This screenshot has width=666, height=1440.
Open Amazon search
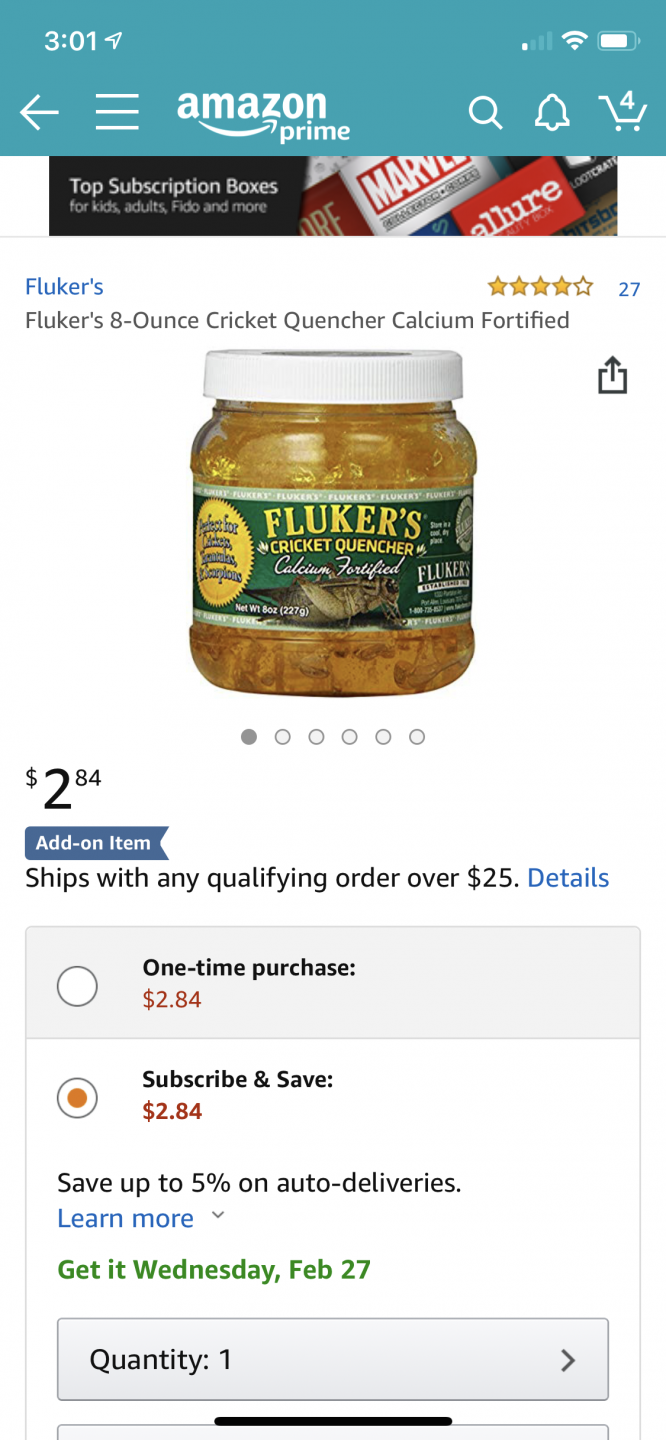tap(485, 113)
